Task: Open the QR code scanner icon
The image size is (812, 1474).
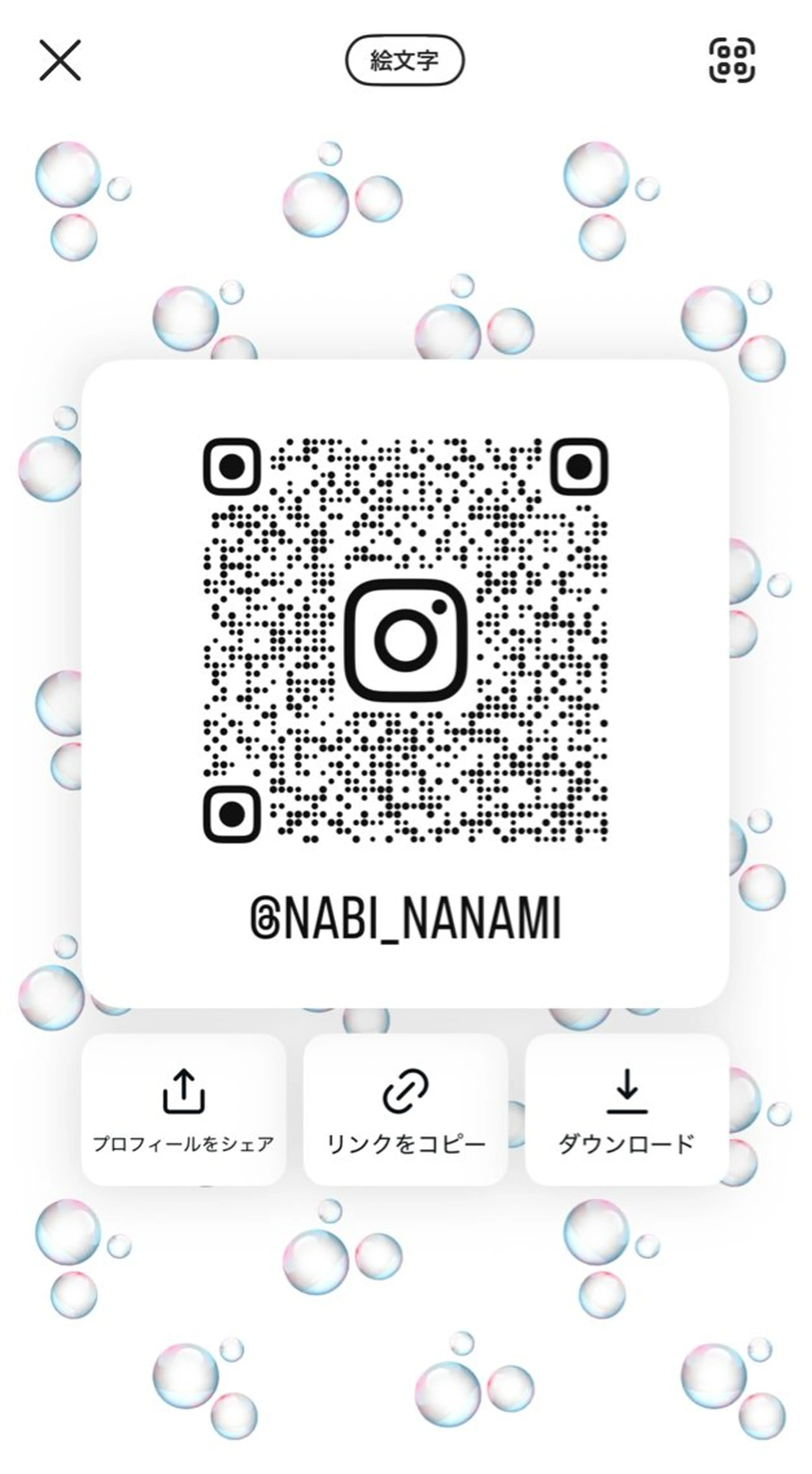Action: (731, 60)
